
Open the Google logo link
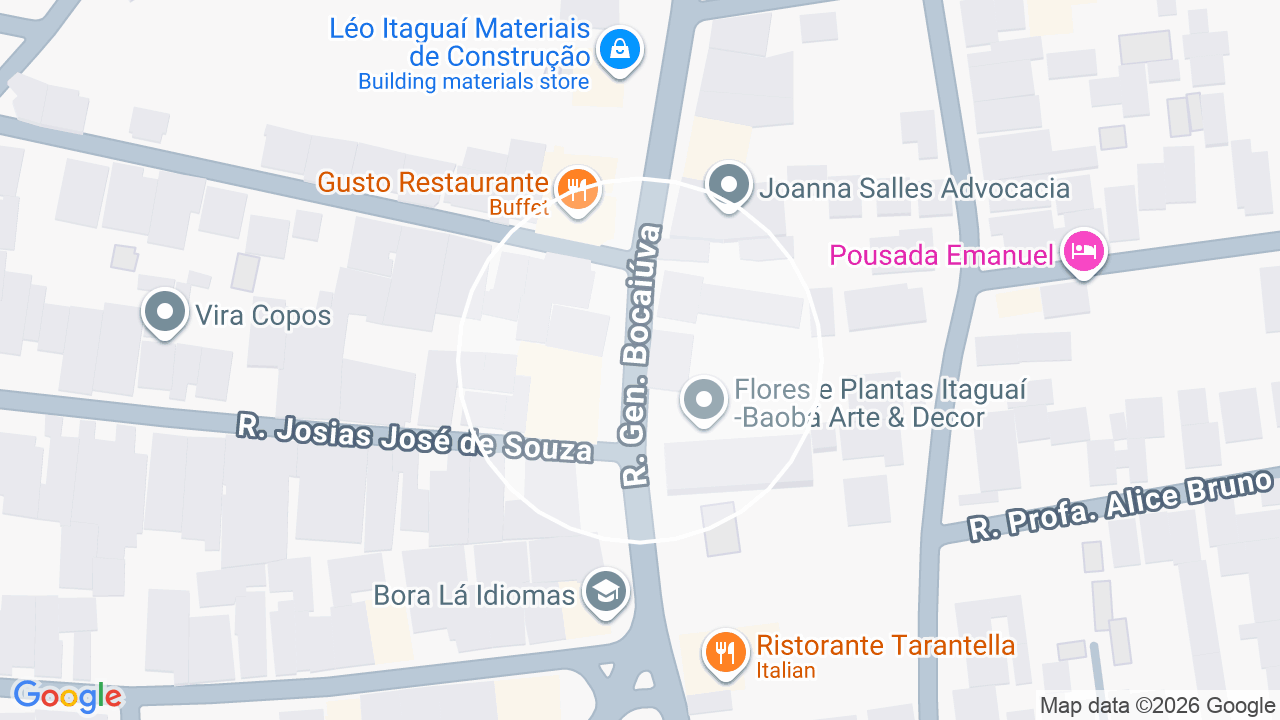[67, 696]
